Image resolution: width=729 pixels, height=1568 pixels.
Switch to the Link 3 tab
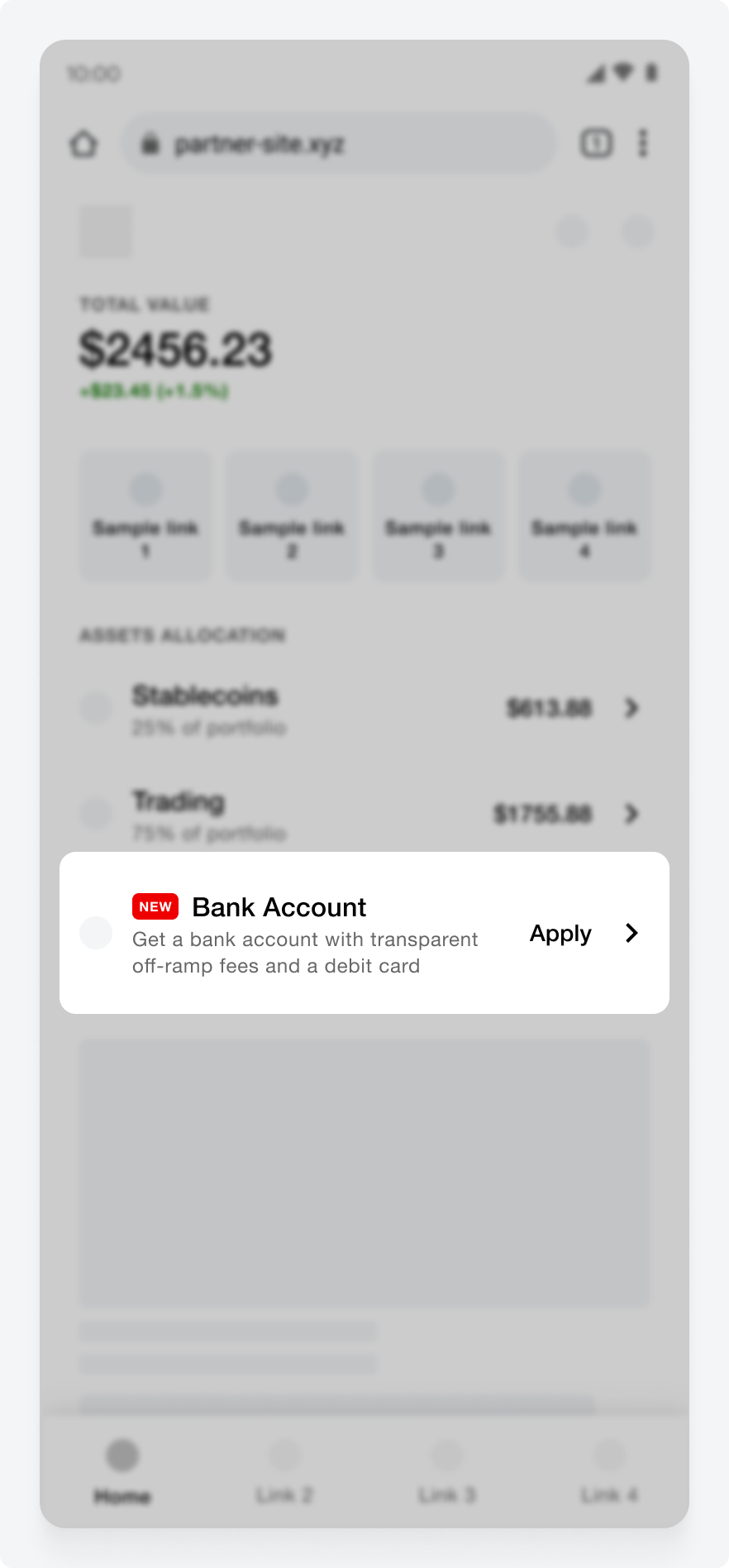[x=446, y=1471]
